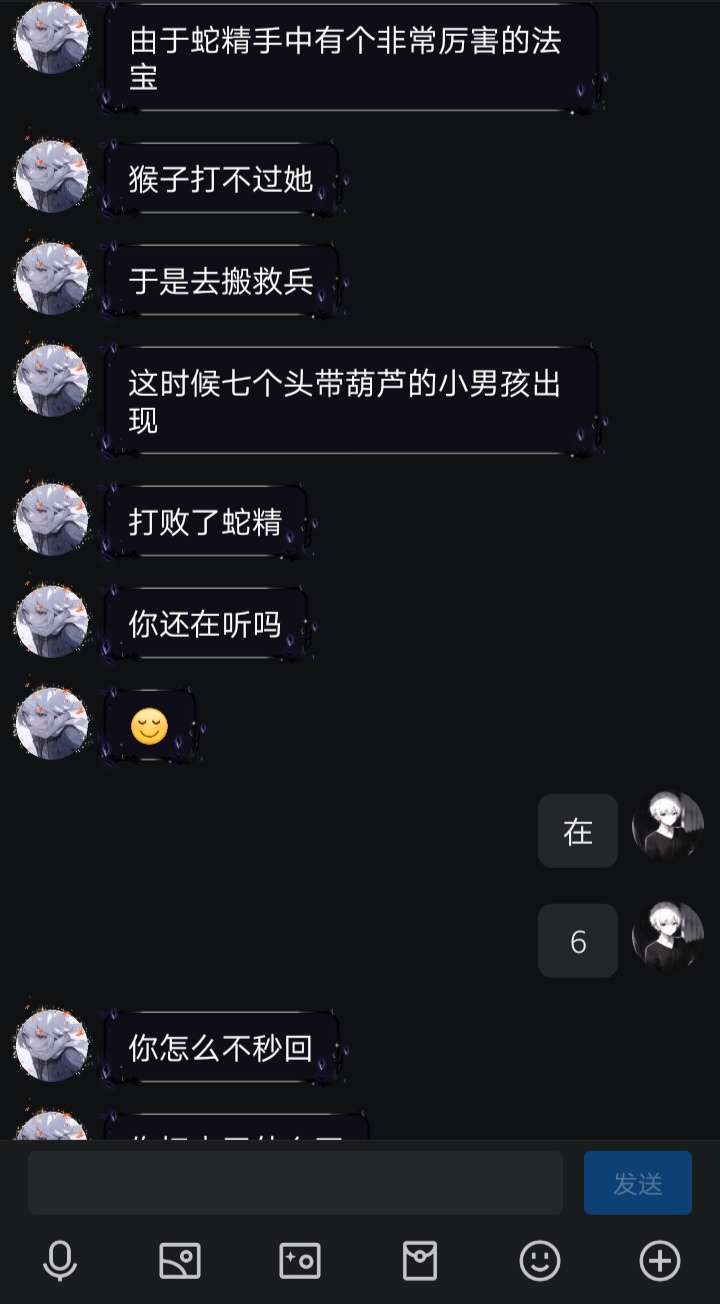Image resolution: width=720 pixels, height=1304 pixels.
Task: Open sender's avatar beside 猴子打不过她
Action: 52,176
